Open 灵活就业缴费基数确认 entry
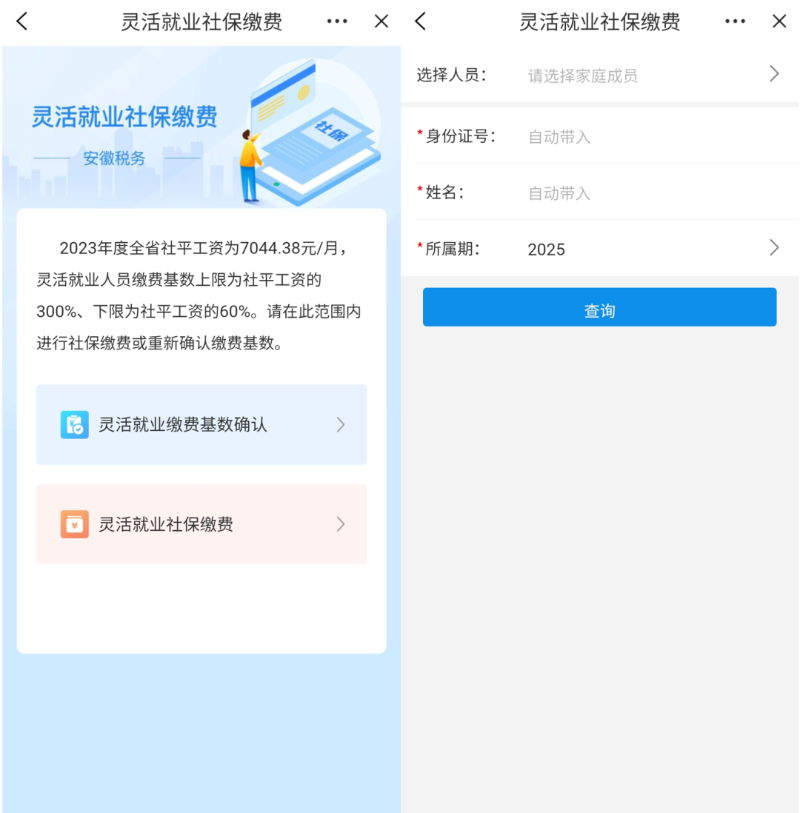 click(201, 425)
